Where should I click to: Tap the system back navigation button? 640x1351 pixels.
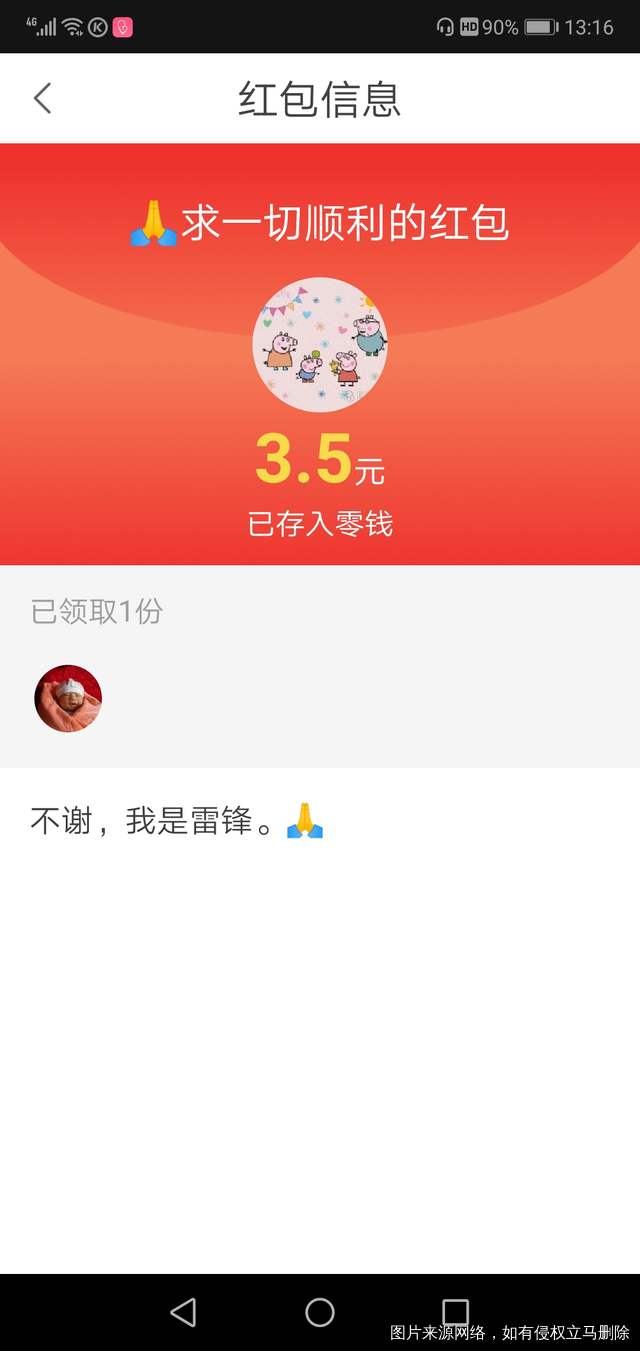183,1312
